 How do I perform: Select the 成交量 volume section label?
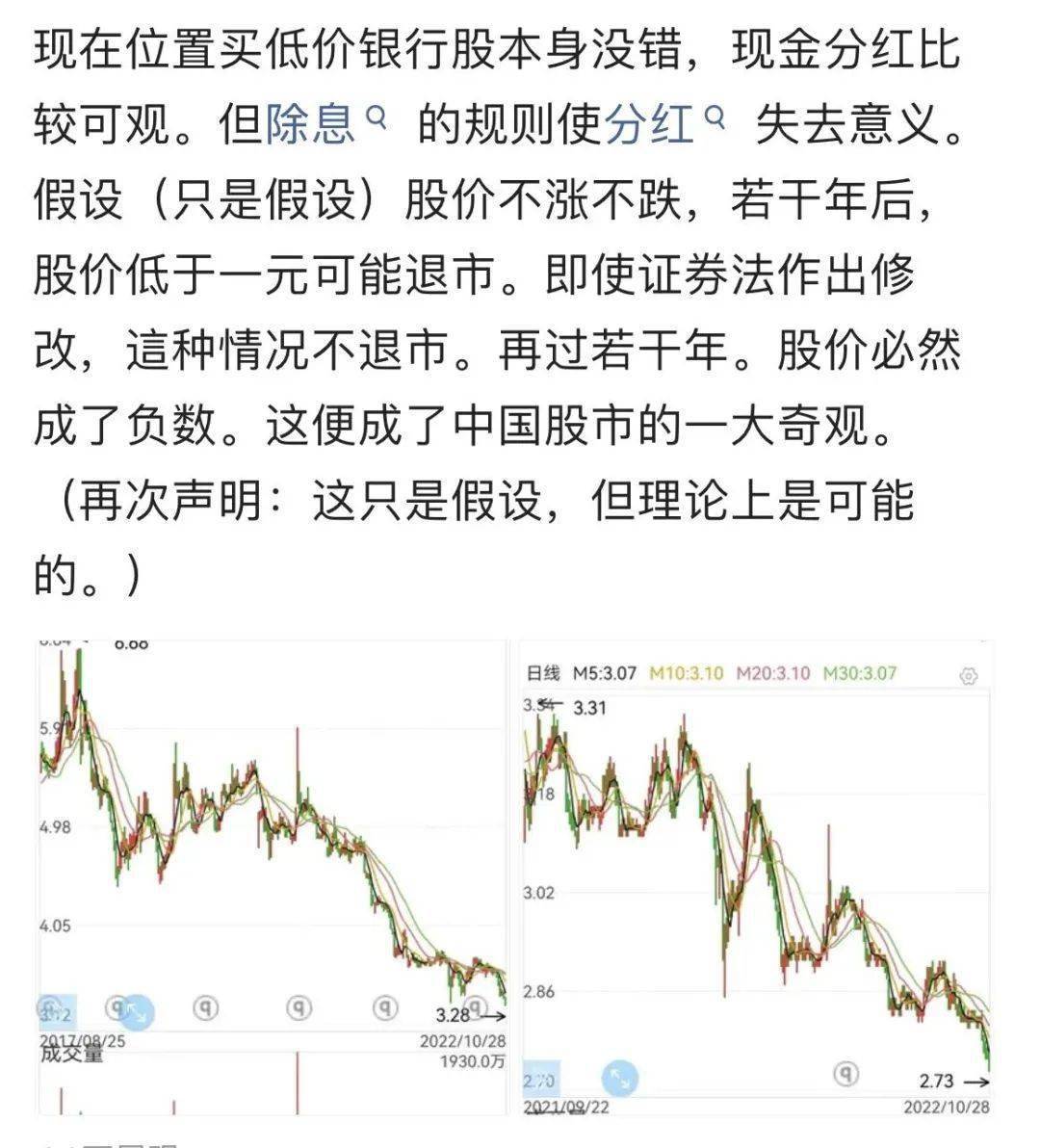pyautogui.click(x=72, y=1056)
